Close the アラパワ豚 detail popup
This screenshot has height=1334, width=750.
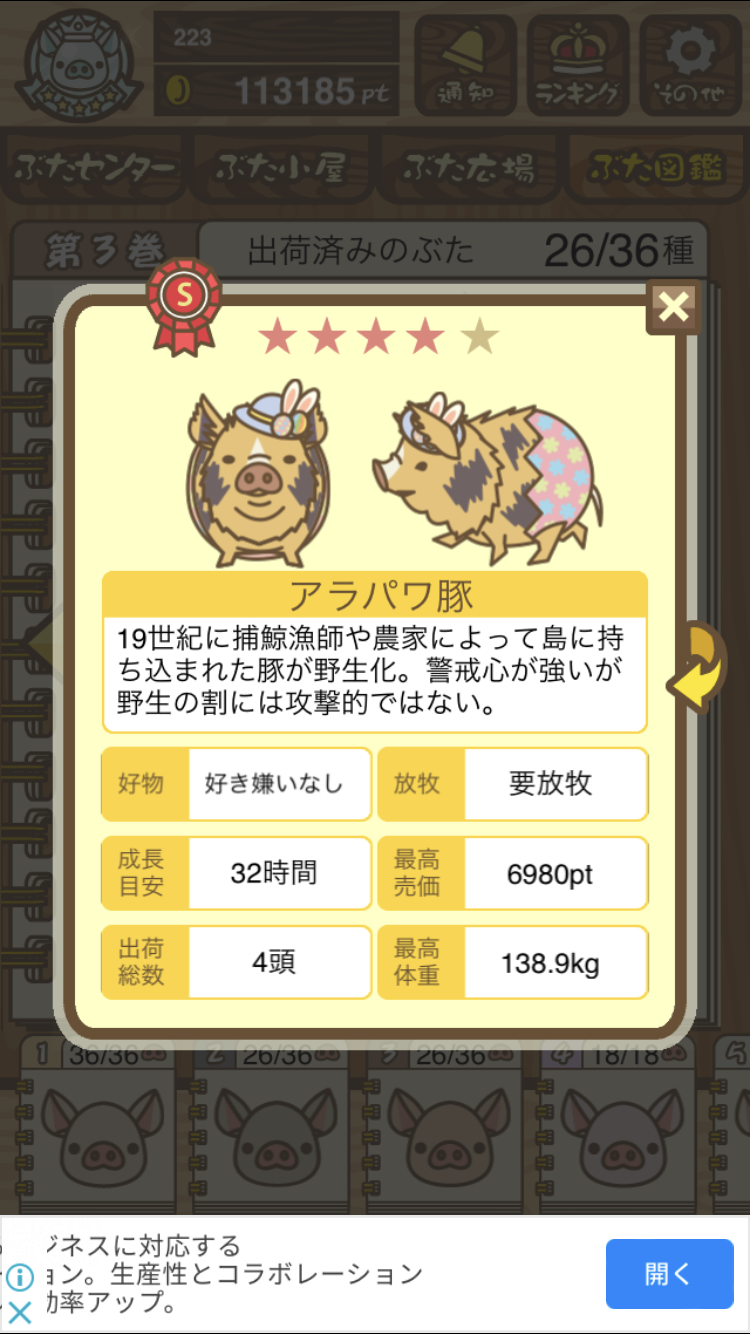tap(674, 307)
